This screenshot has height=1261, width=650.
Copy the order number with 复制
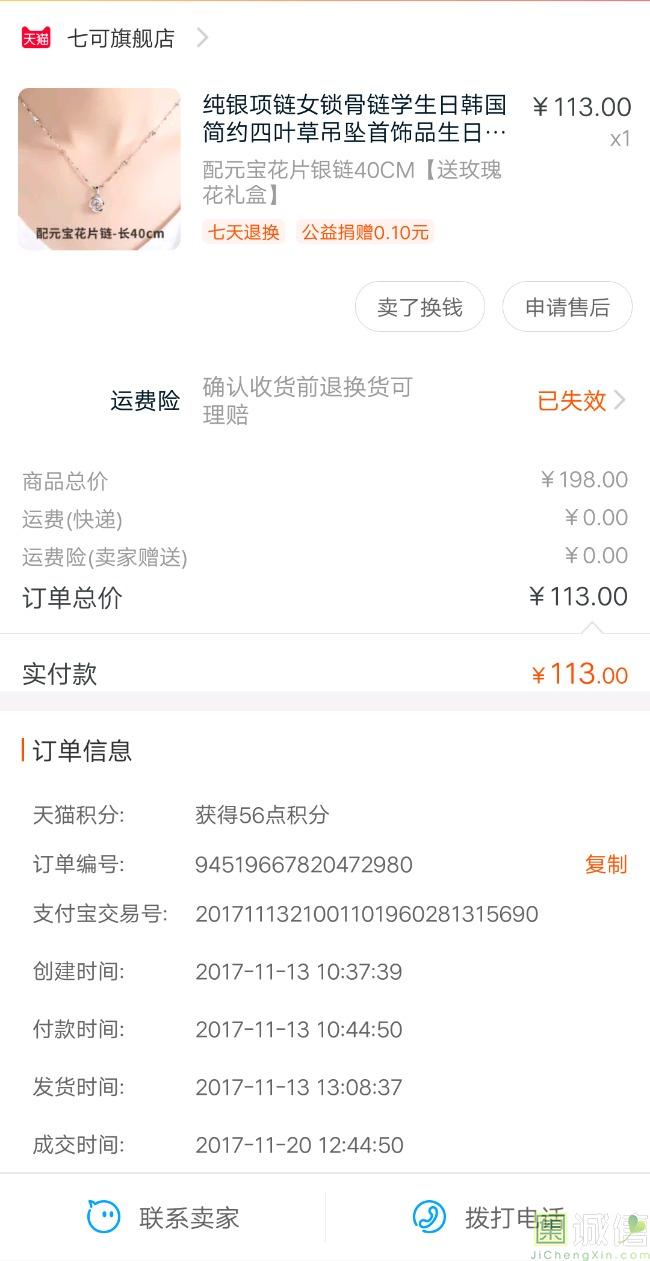605,864
